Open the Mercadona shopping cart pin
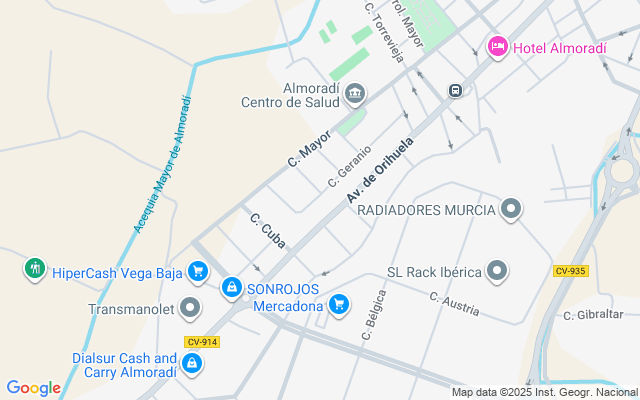 coord(339,305)
